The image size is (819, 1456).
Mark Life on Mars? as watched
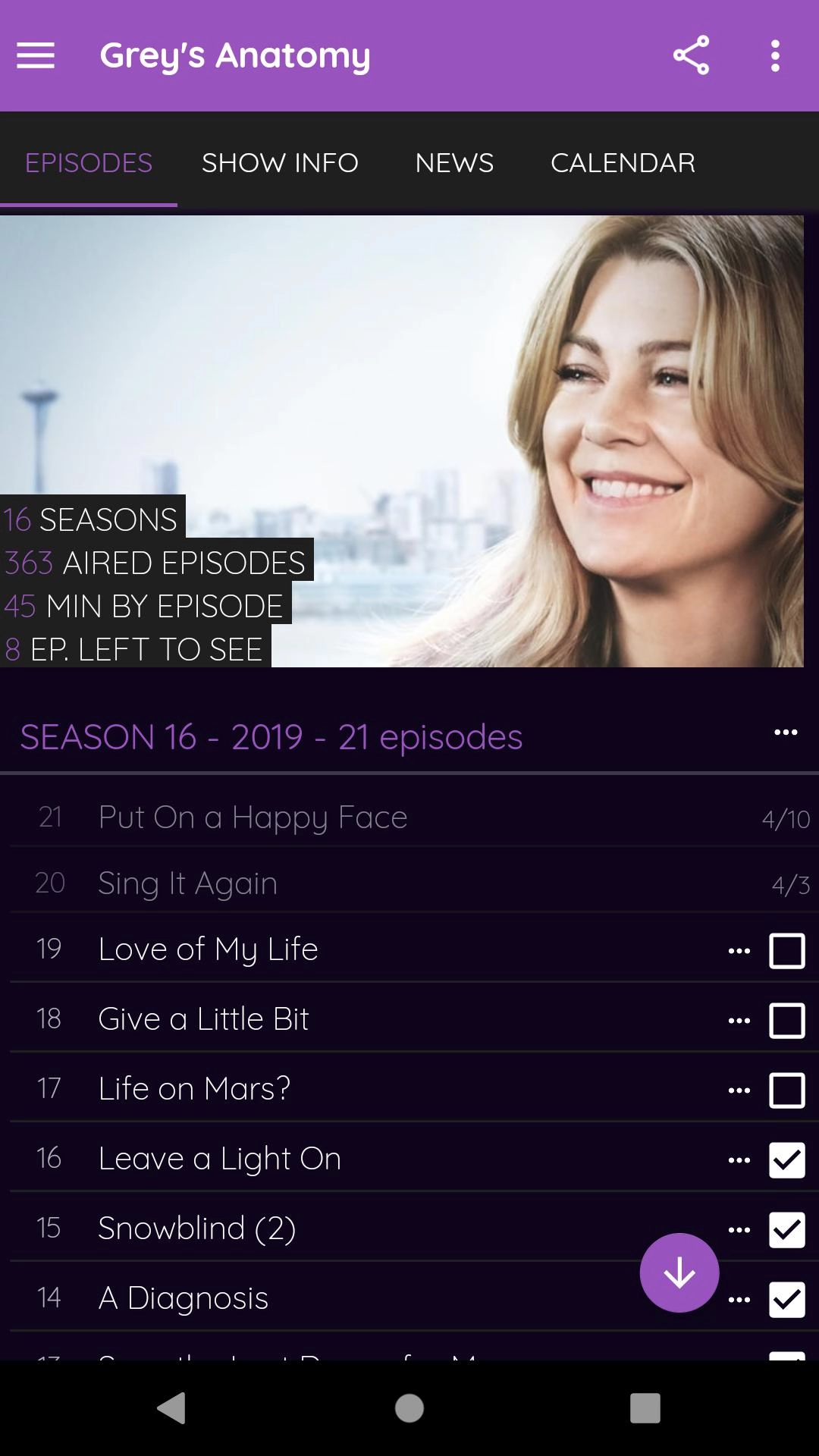click(786, 1090)
